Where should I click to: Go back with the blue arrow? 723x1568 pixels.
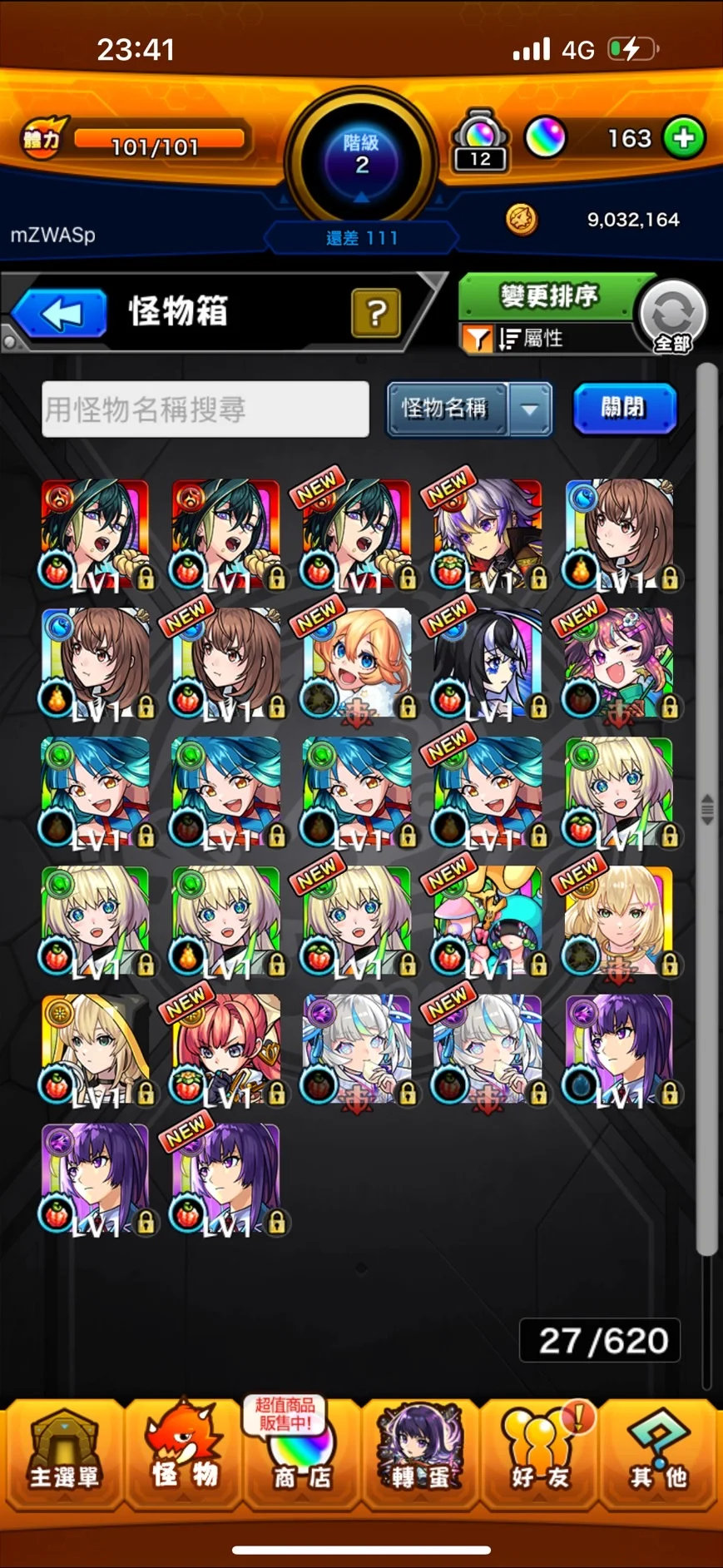point(60,314)
